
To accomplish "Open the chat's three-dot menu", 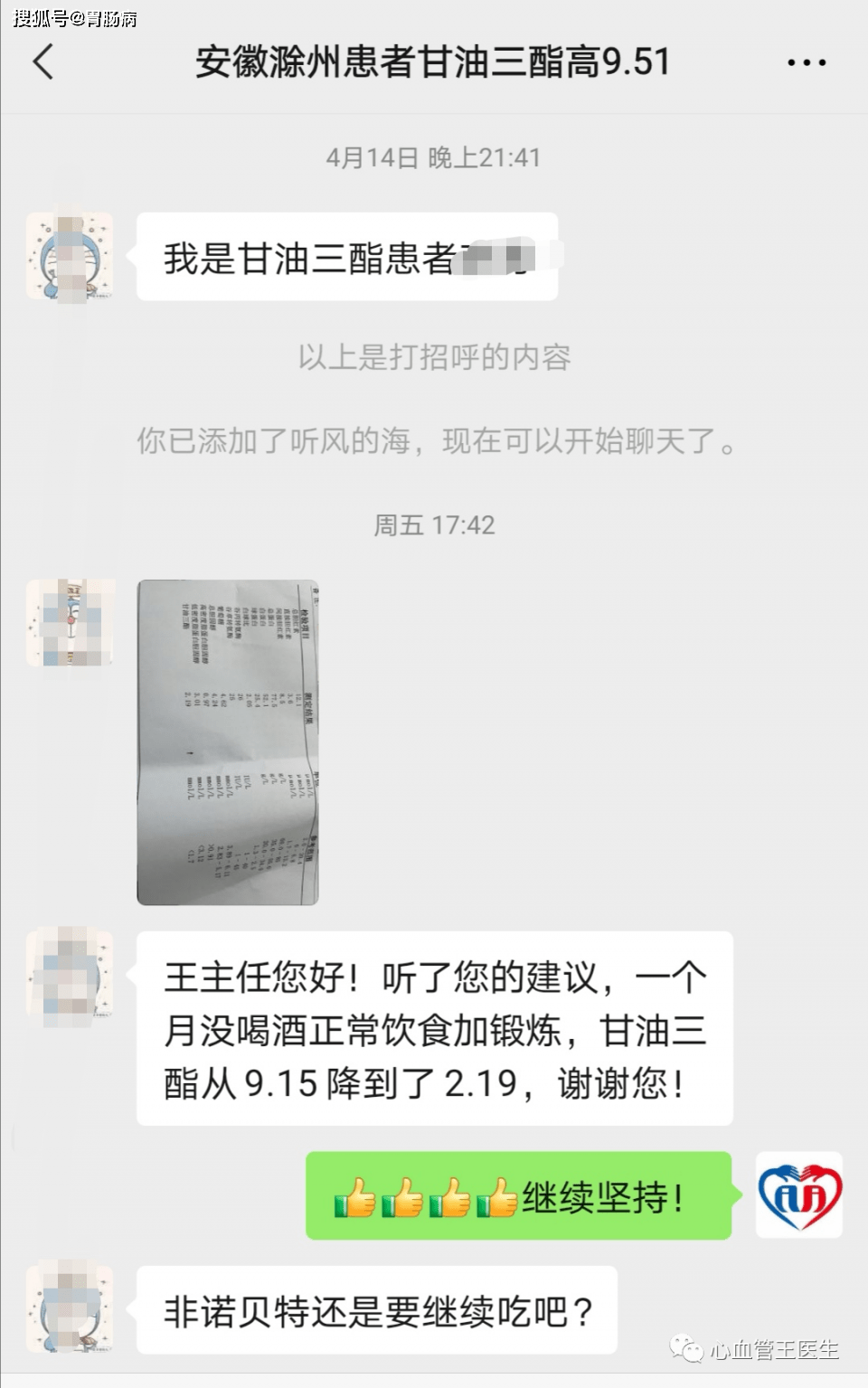I will 806,62.
